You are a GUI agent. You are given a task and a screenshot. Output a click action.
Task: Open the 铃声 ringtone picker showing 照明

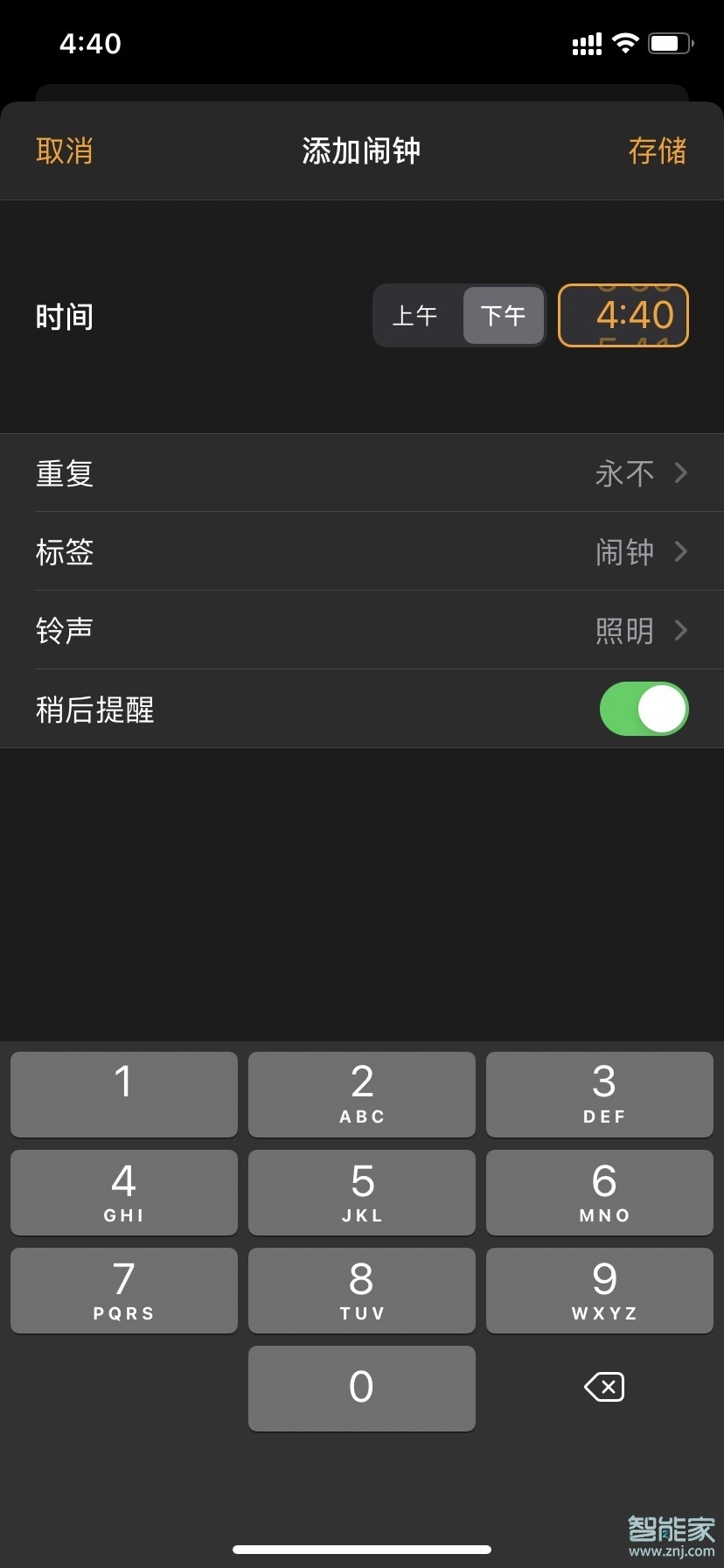pos(362,630)
